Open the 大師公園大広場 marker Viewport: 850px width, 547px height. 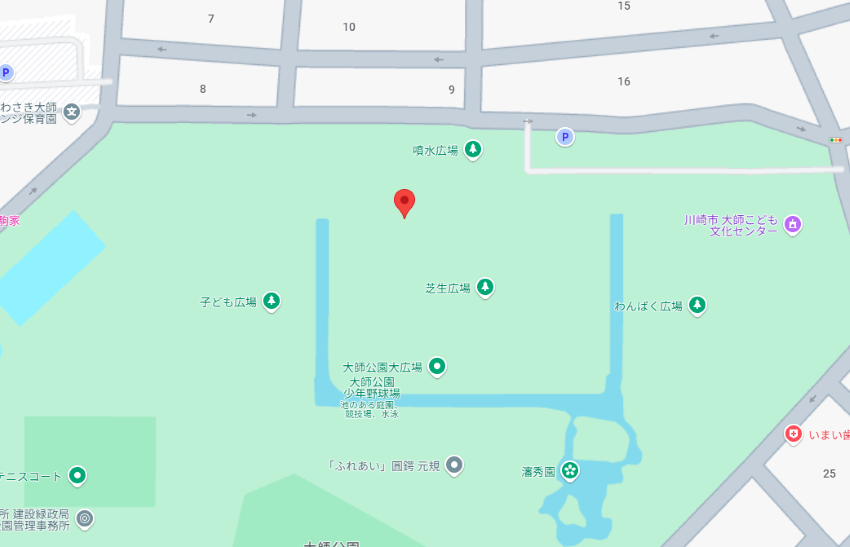click(x=437, y=367)
